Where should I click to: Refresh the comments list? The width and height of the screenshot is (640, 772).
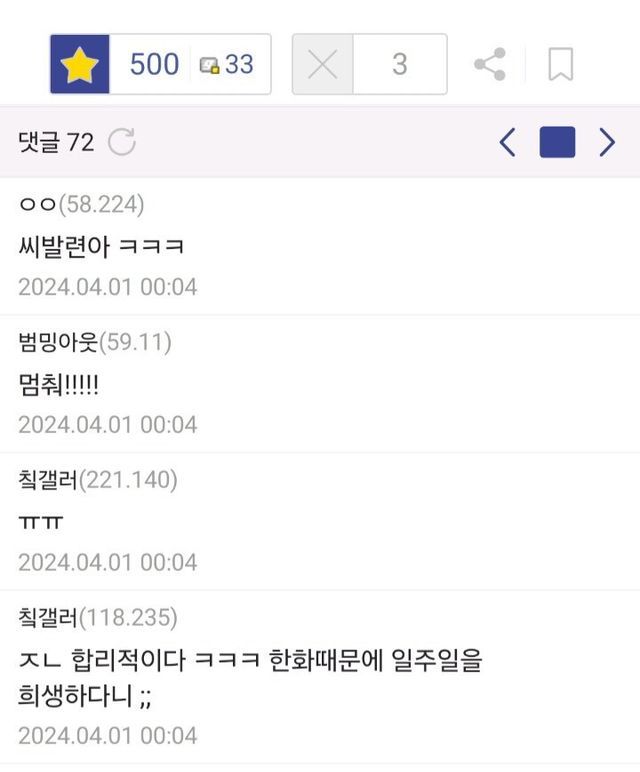(122, 142)
